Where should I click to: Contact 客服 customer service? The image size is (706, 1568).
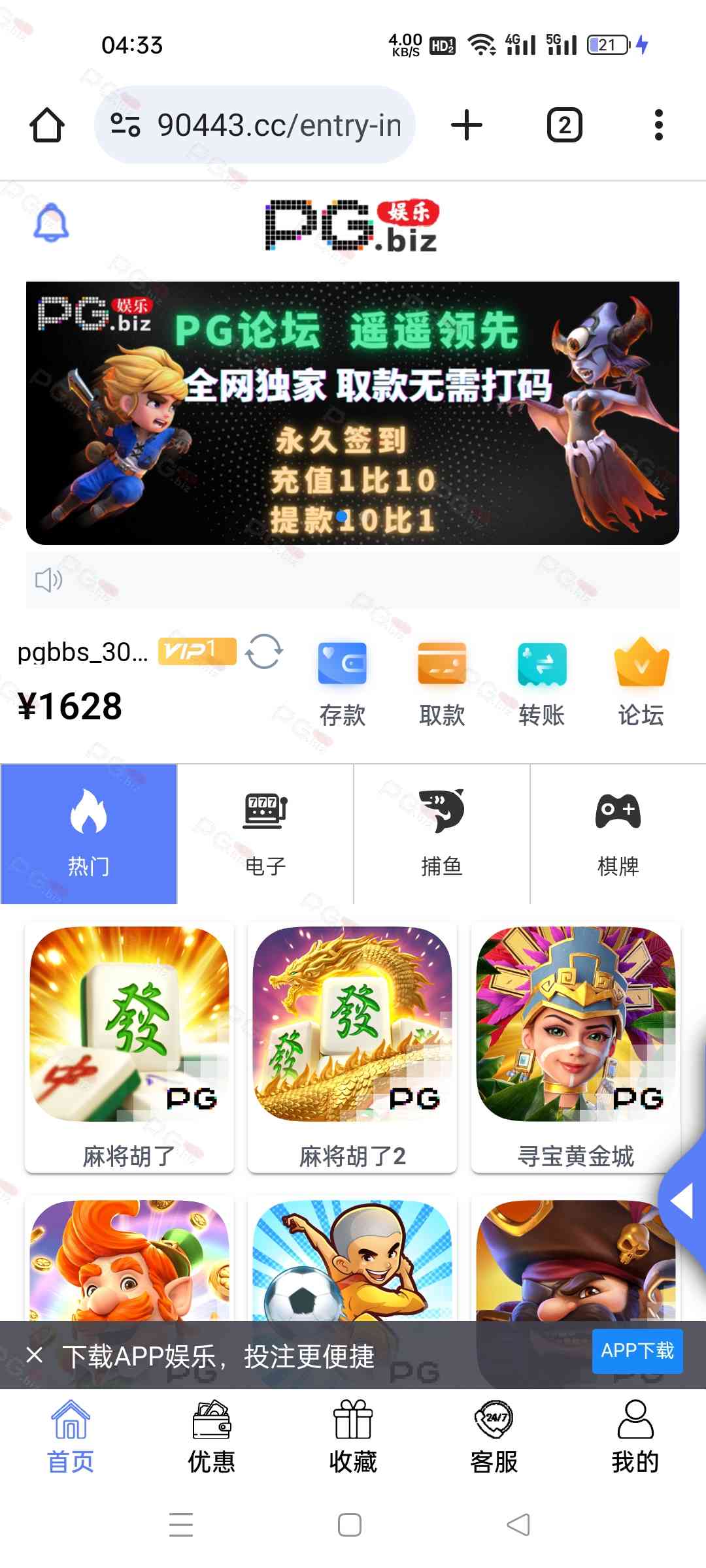pyautogui.click(x=494, y=1437)
